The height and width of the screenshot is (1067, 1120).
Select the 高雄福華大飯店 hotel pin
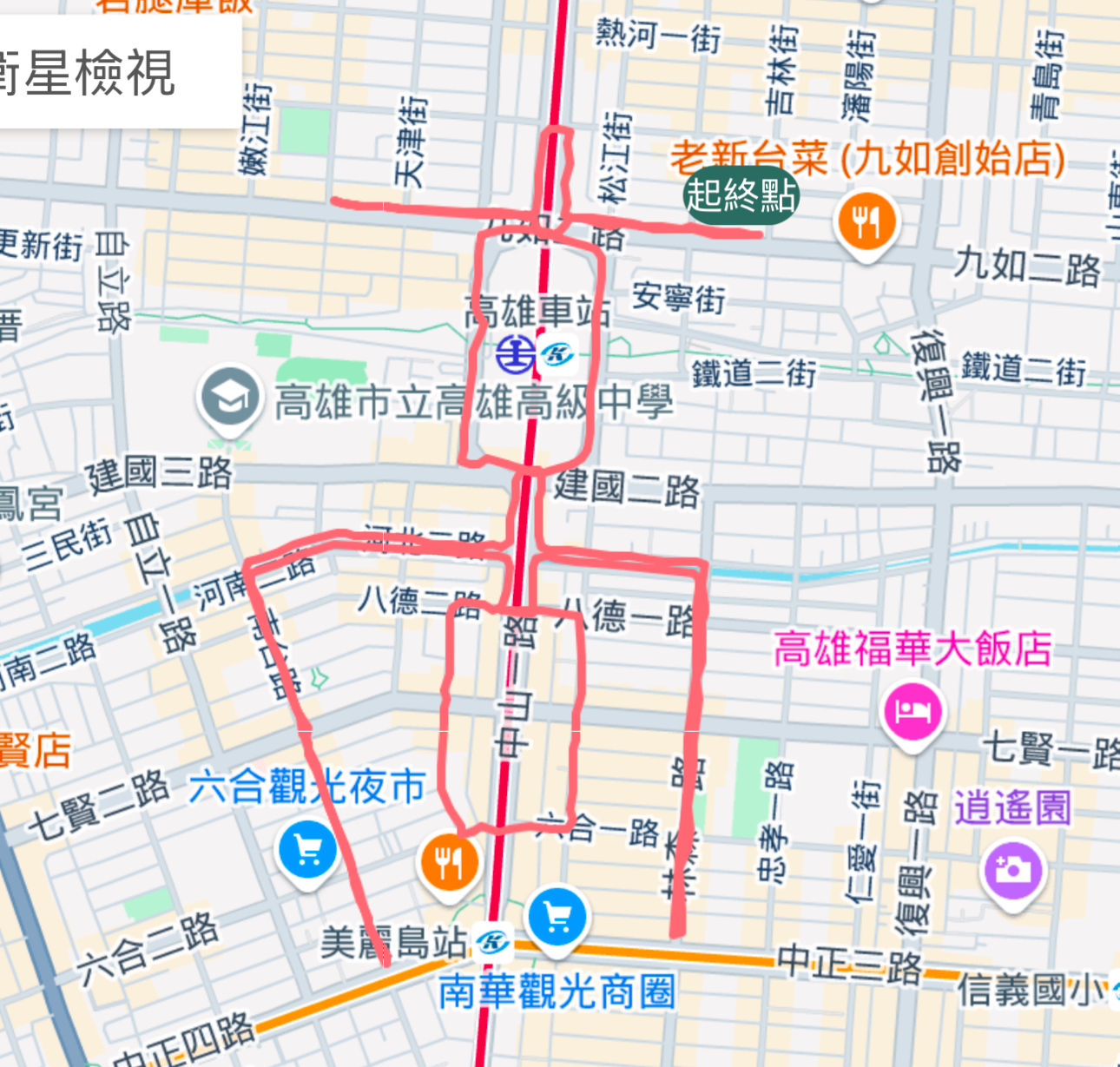pos(912,712)
